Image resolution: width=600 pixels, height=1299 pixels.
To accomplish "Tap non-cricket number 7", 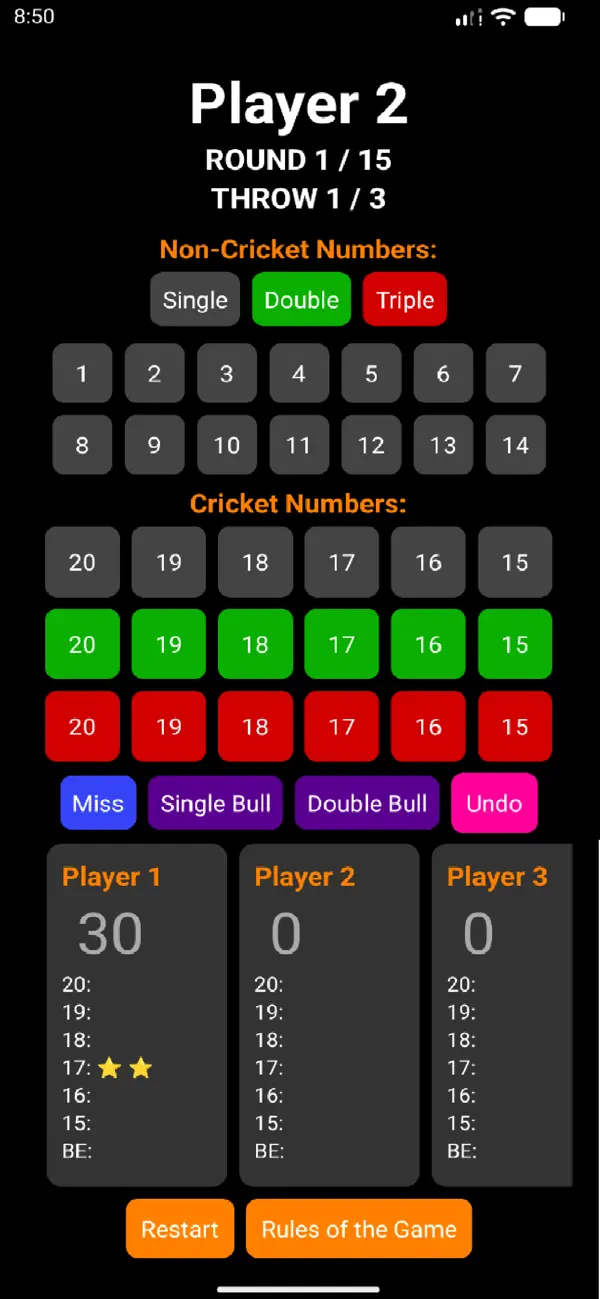I will (x=516, y=373).
